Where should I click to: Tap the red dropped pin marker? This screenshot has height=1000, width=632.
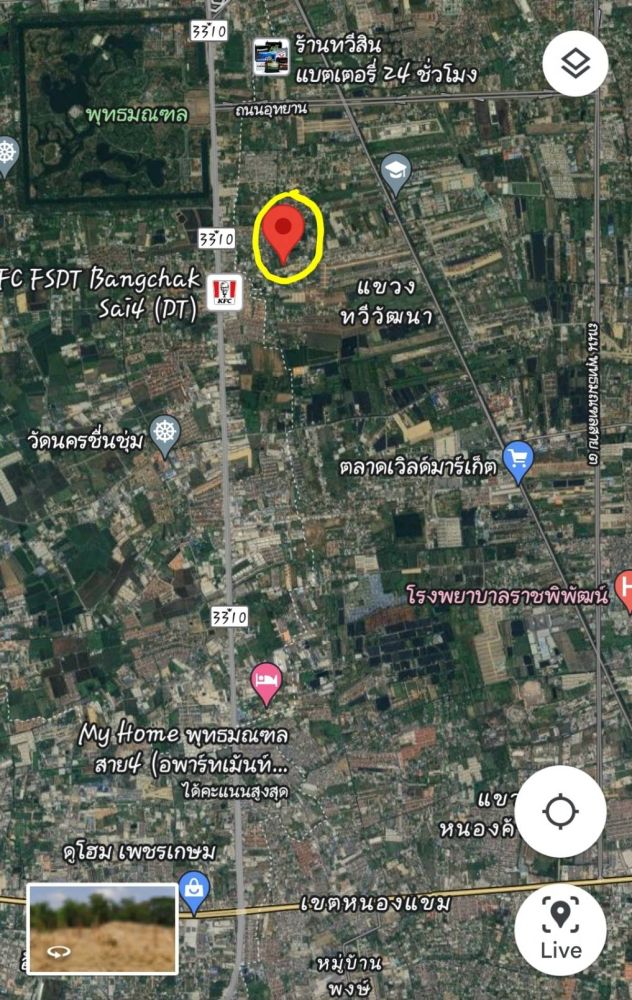[285, 232]
